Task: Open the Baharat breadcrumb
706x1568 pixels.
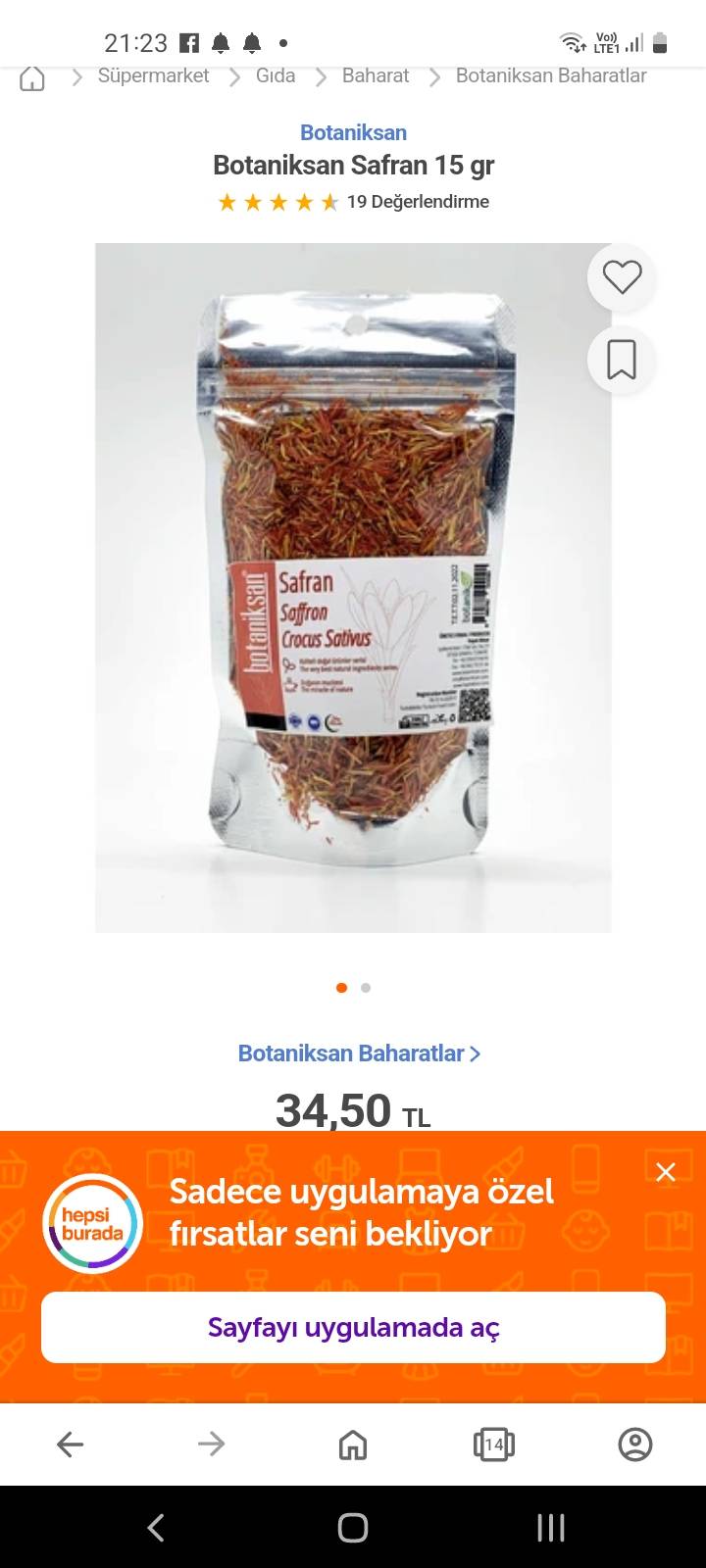Action: (376, 76)
